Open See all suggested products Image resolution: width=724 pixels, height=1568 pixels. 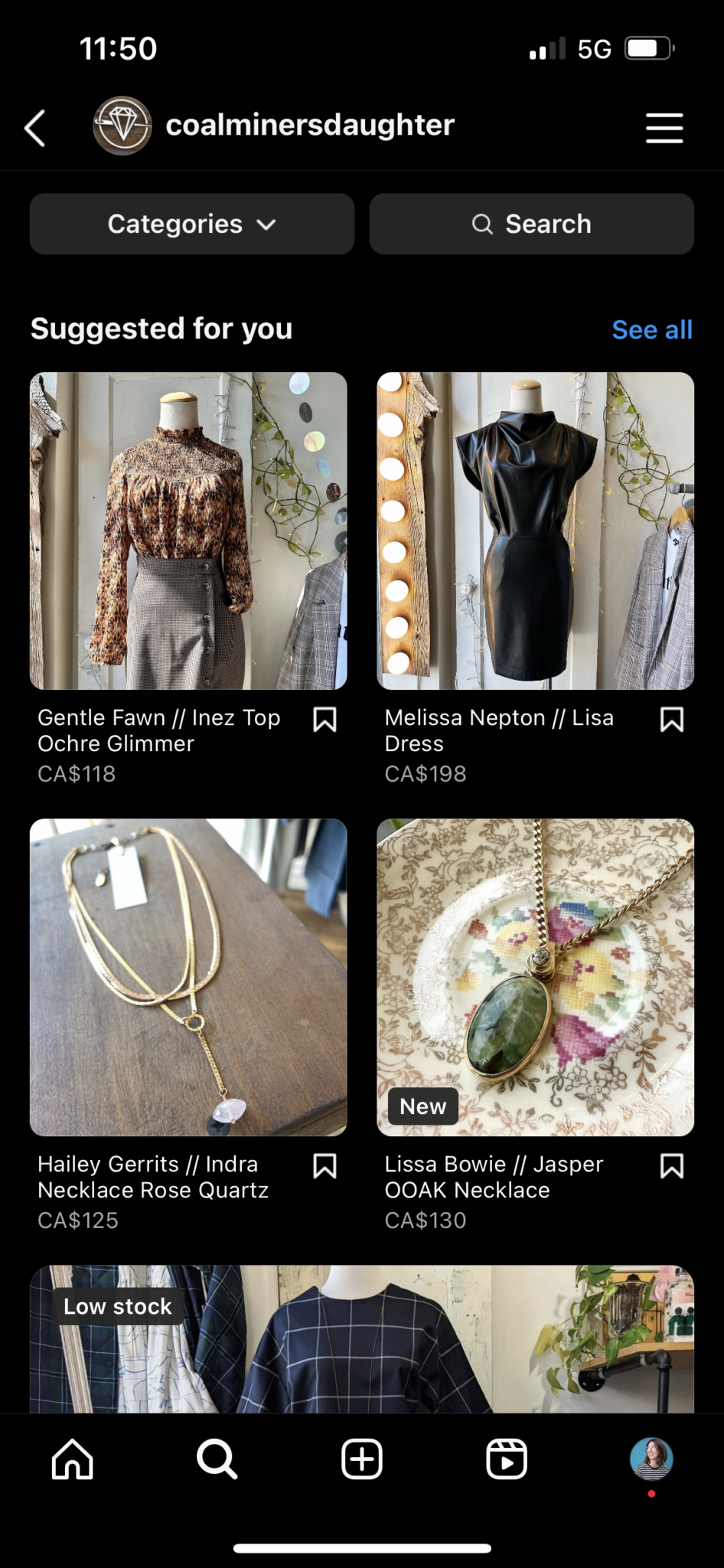pos(651,329)
